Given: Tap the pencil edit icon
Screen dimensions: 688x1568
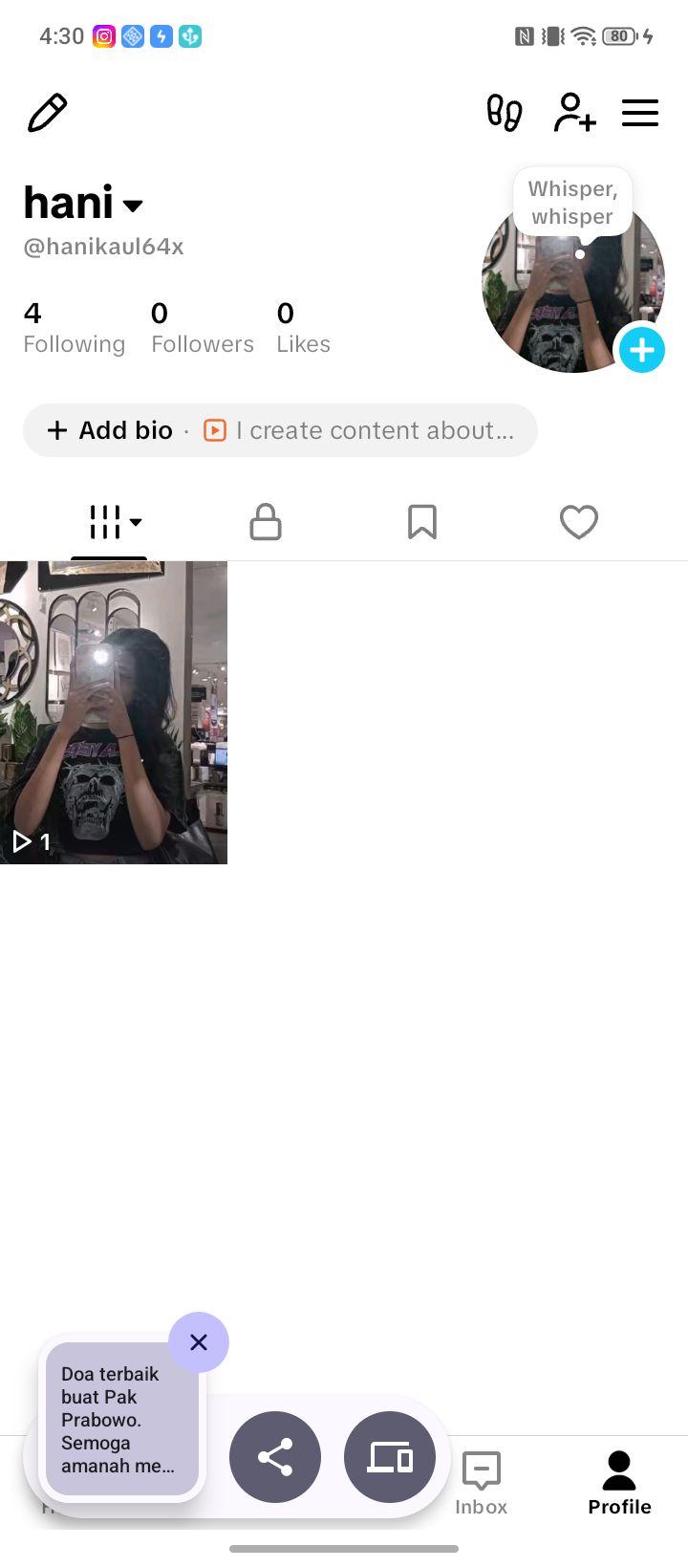Looking at the screenshot, I should point(47,113).
